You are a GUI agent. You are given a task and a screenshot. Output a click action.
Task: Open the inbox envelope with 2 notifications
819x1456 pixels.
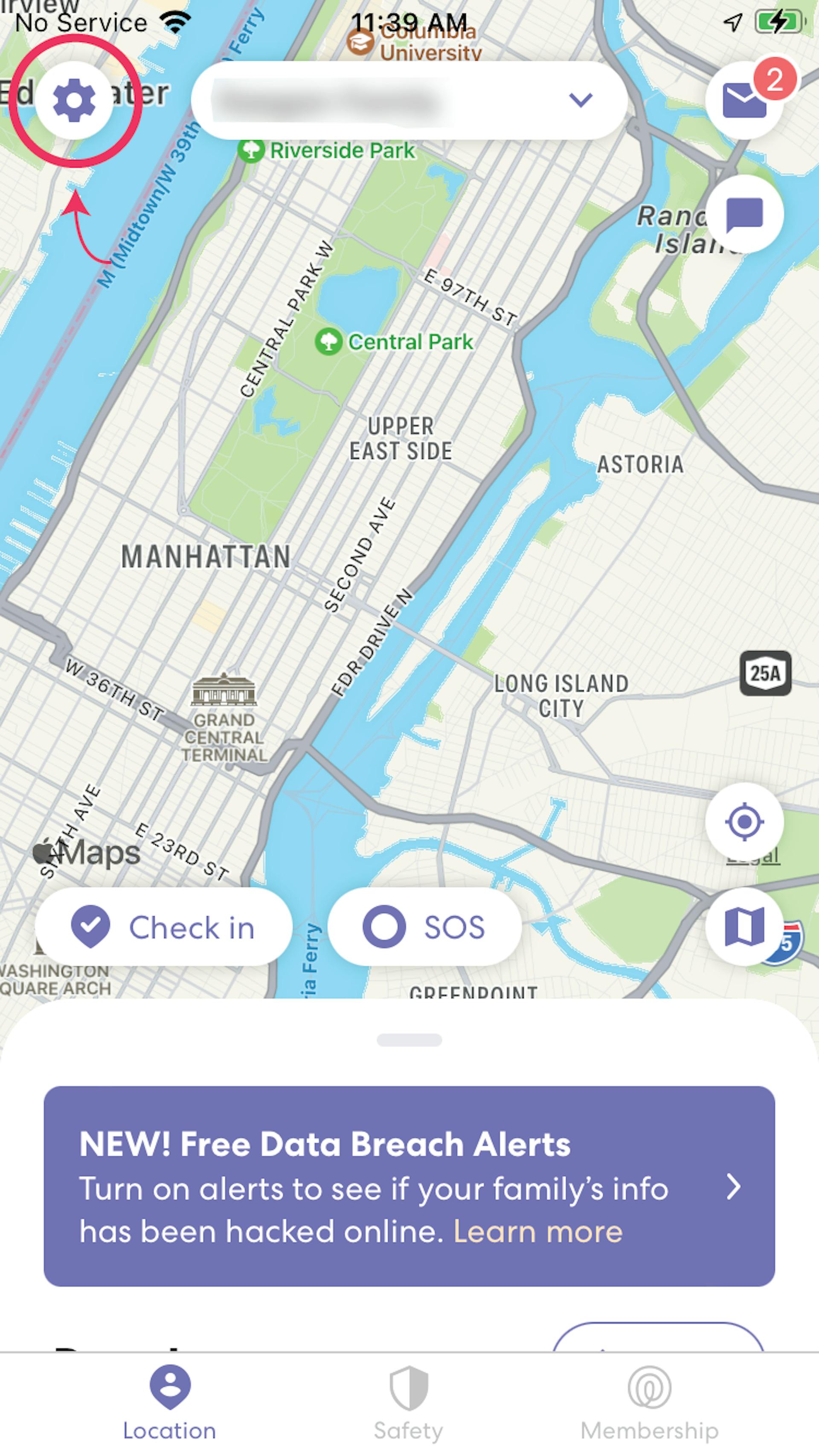743,101
